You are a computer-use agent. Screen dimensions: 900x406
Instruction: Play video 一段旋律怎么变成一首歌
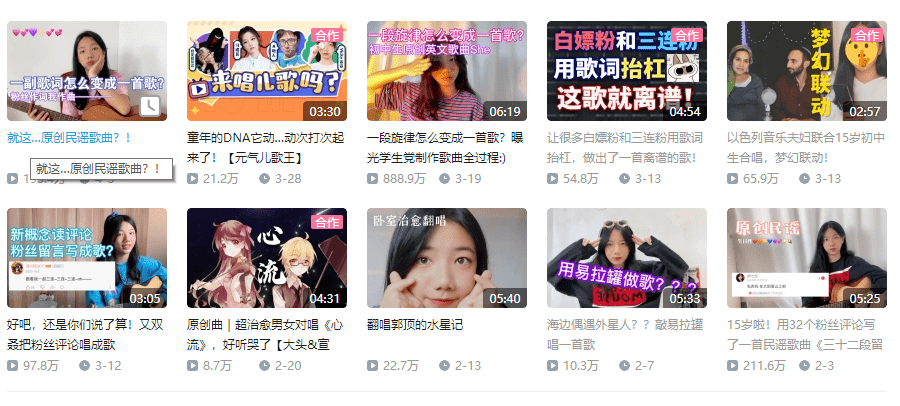click(x=447, y=70)
